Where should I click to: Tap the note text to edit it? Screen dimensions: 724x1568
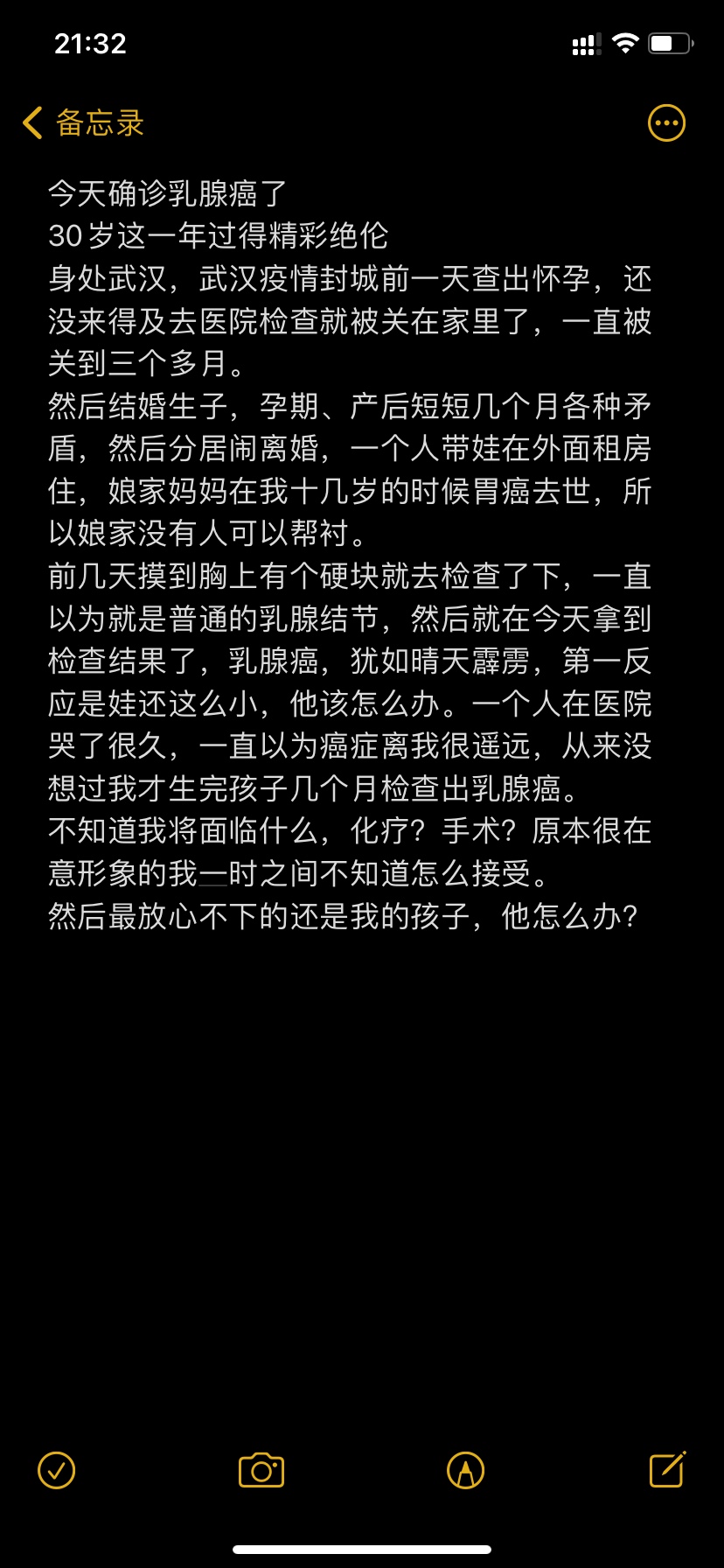point(350,555)
